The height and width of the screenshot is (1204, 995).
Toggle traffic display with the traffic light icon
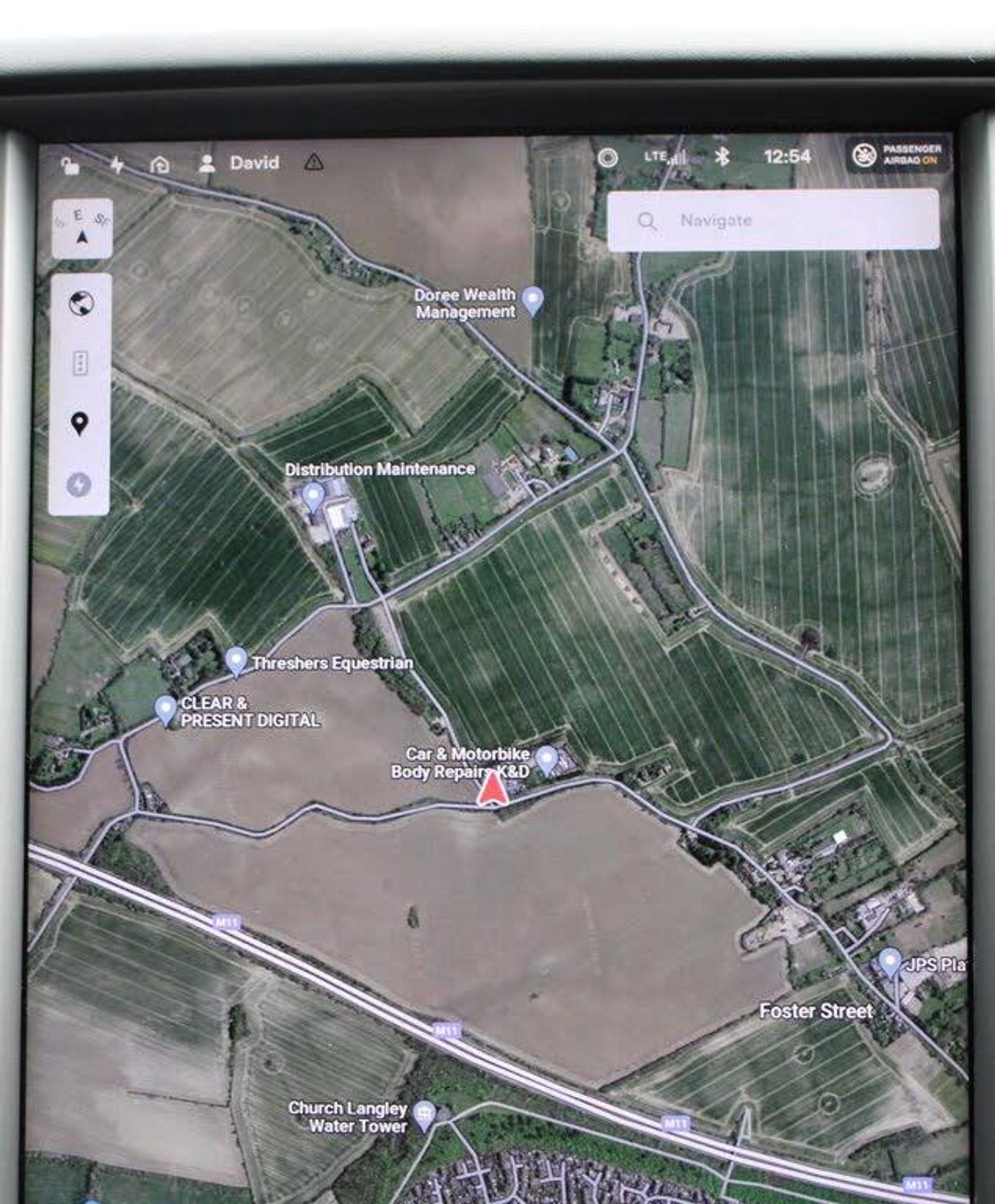pyautogui.click(x=80, y=363)
